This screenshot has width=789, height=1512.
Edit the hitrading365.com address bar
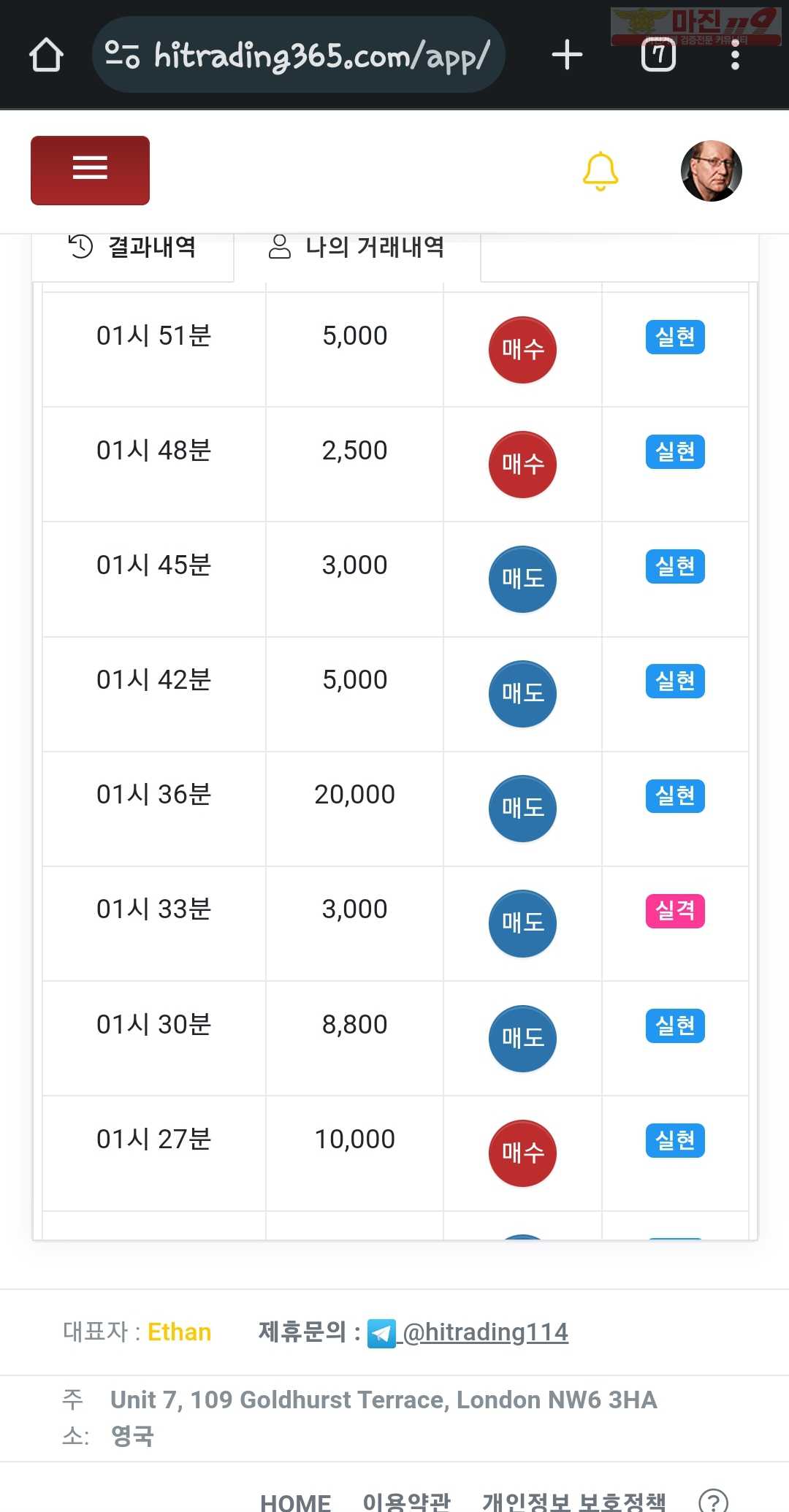pyautogui.click(x=299, y=55)
